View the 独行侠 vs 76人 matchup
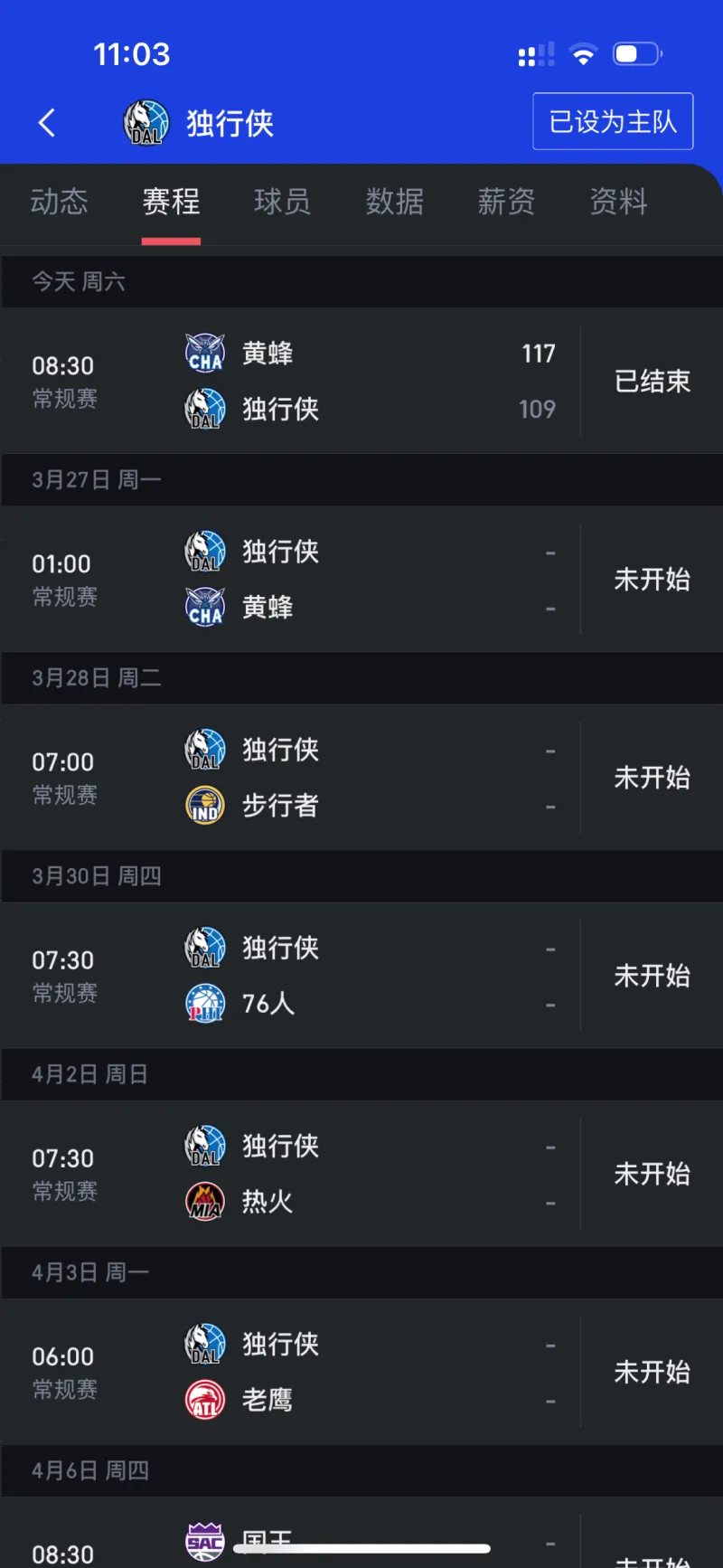The height and width of the screenshot is (1568, 723). (x=361, y=975)
